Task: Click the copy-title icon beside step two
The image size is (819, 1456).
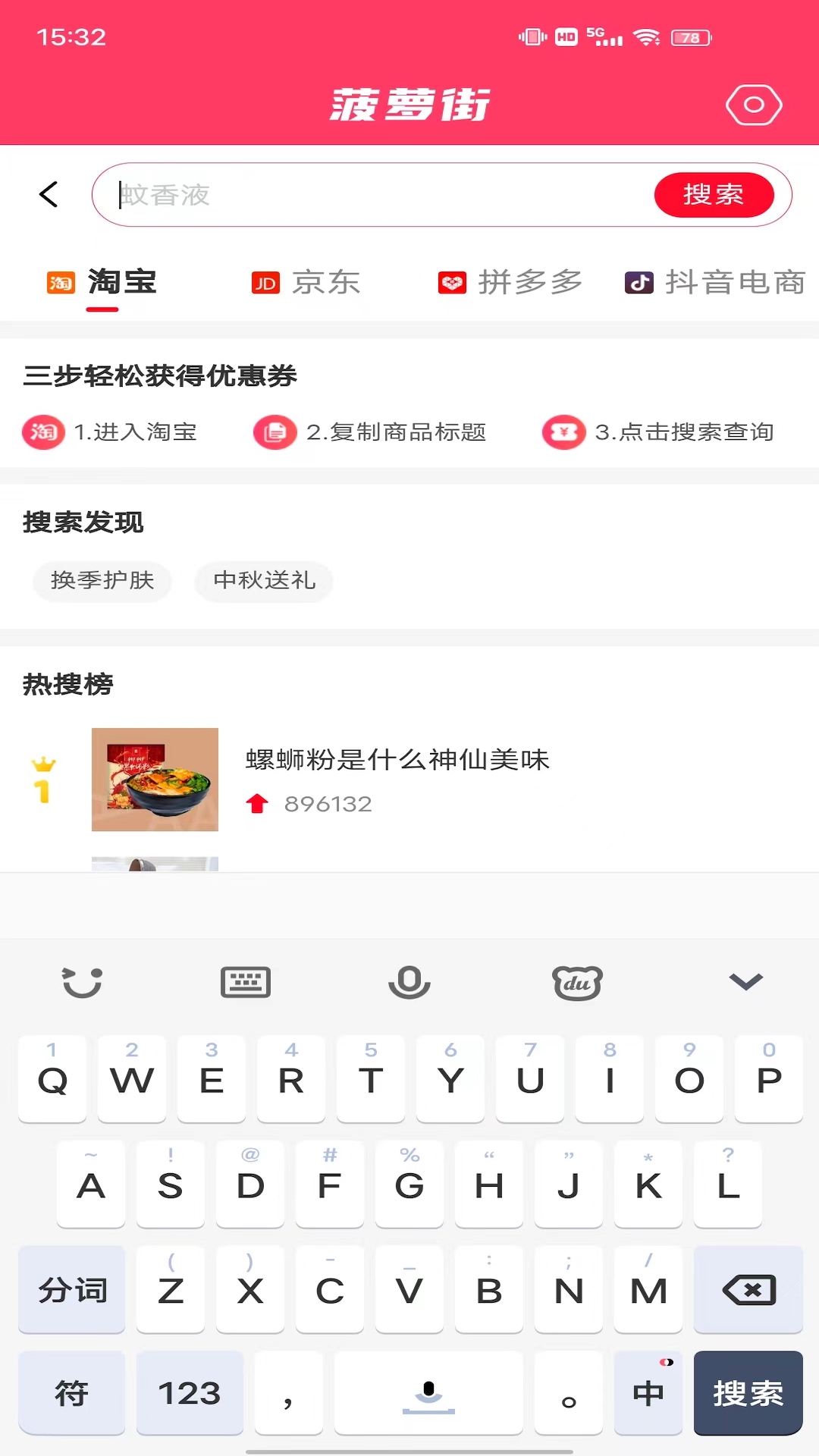Action: click(274, 431)
